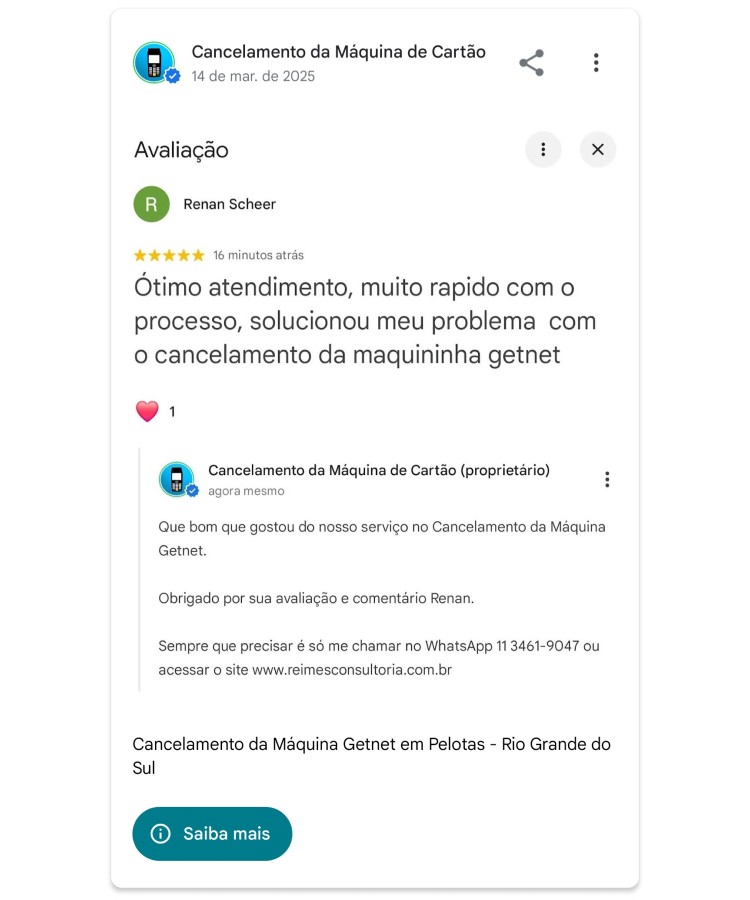Click the Cancelamento da Máquina de Cartão profile icon
This screenshot has height=900, width=750.
(154, 62)
